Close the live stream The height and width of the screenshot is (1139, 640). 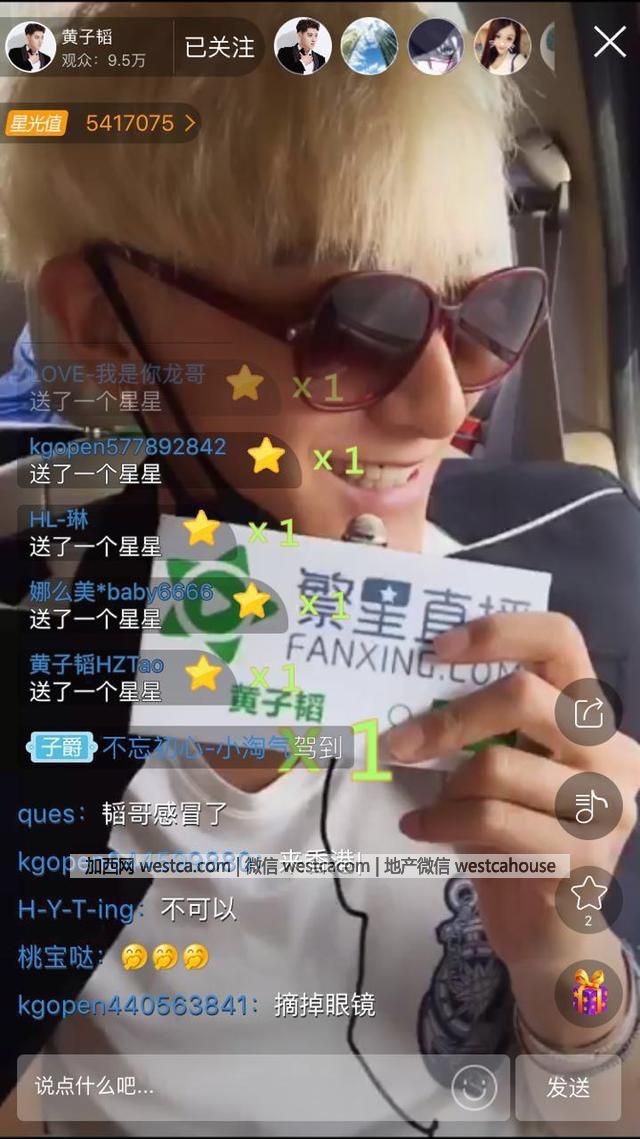pos(609,42)
